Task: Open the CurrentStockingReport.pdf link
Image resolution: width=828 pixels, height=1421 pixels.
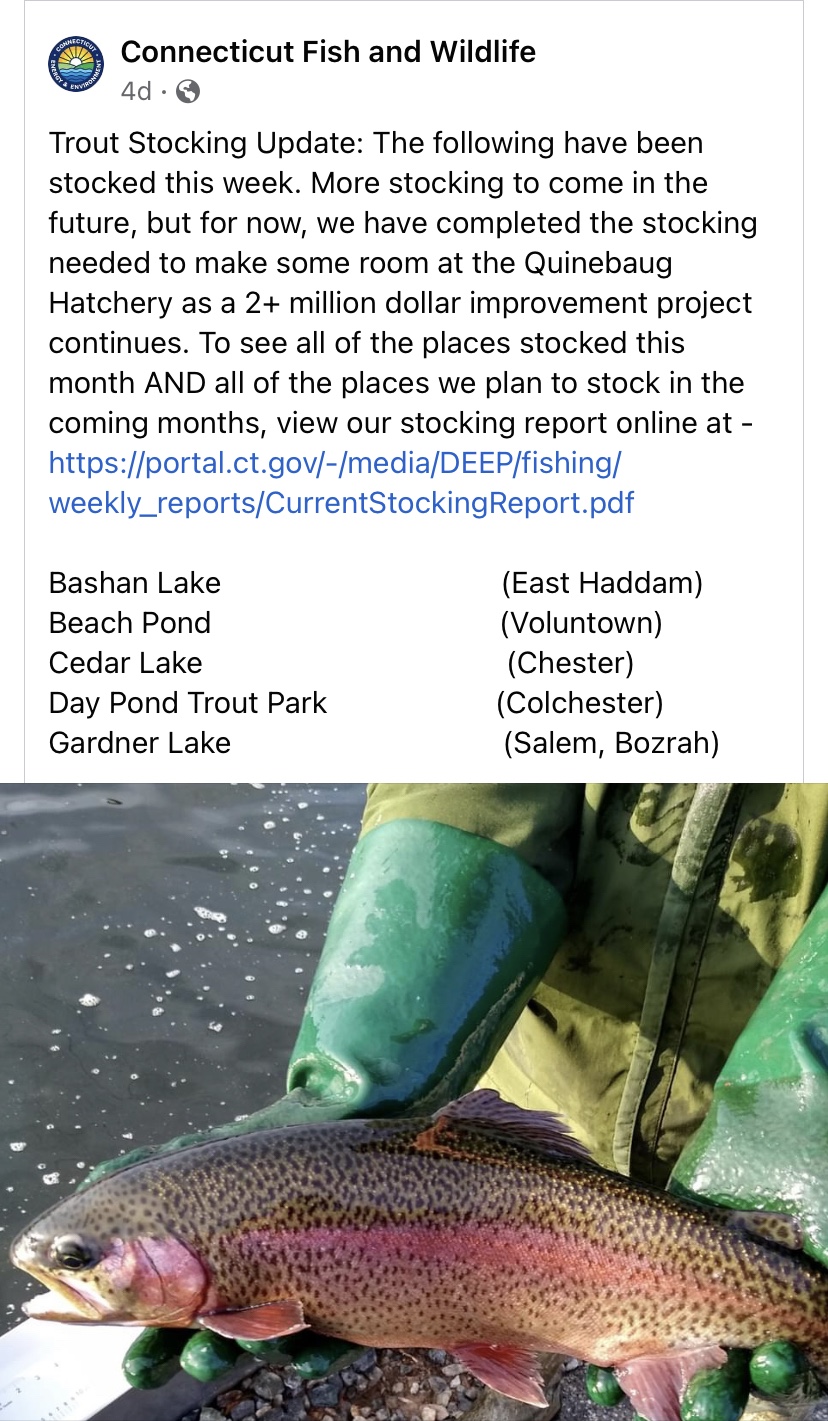Action: click(340, 482)
